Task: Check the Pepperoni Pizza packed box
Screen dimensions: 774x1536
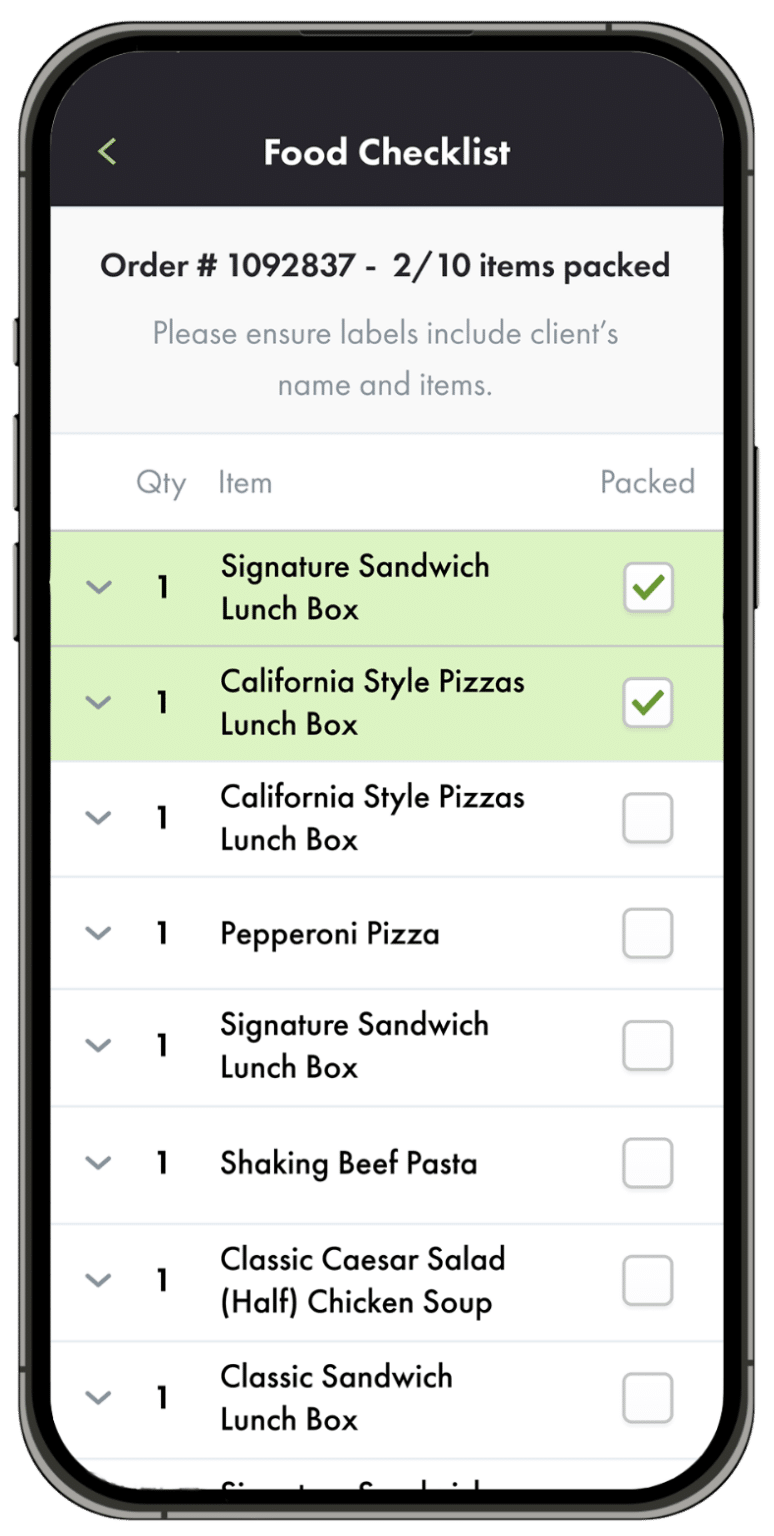Action: 646,933
